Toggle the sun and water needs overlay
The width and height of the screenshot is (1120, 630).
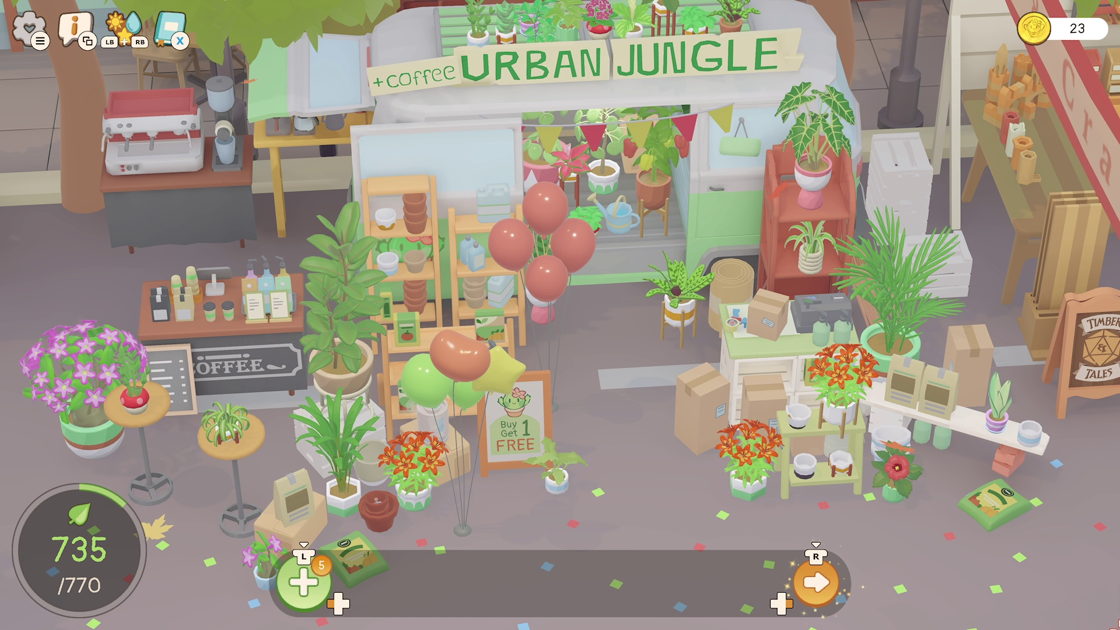[x=122, y=26]
